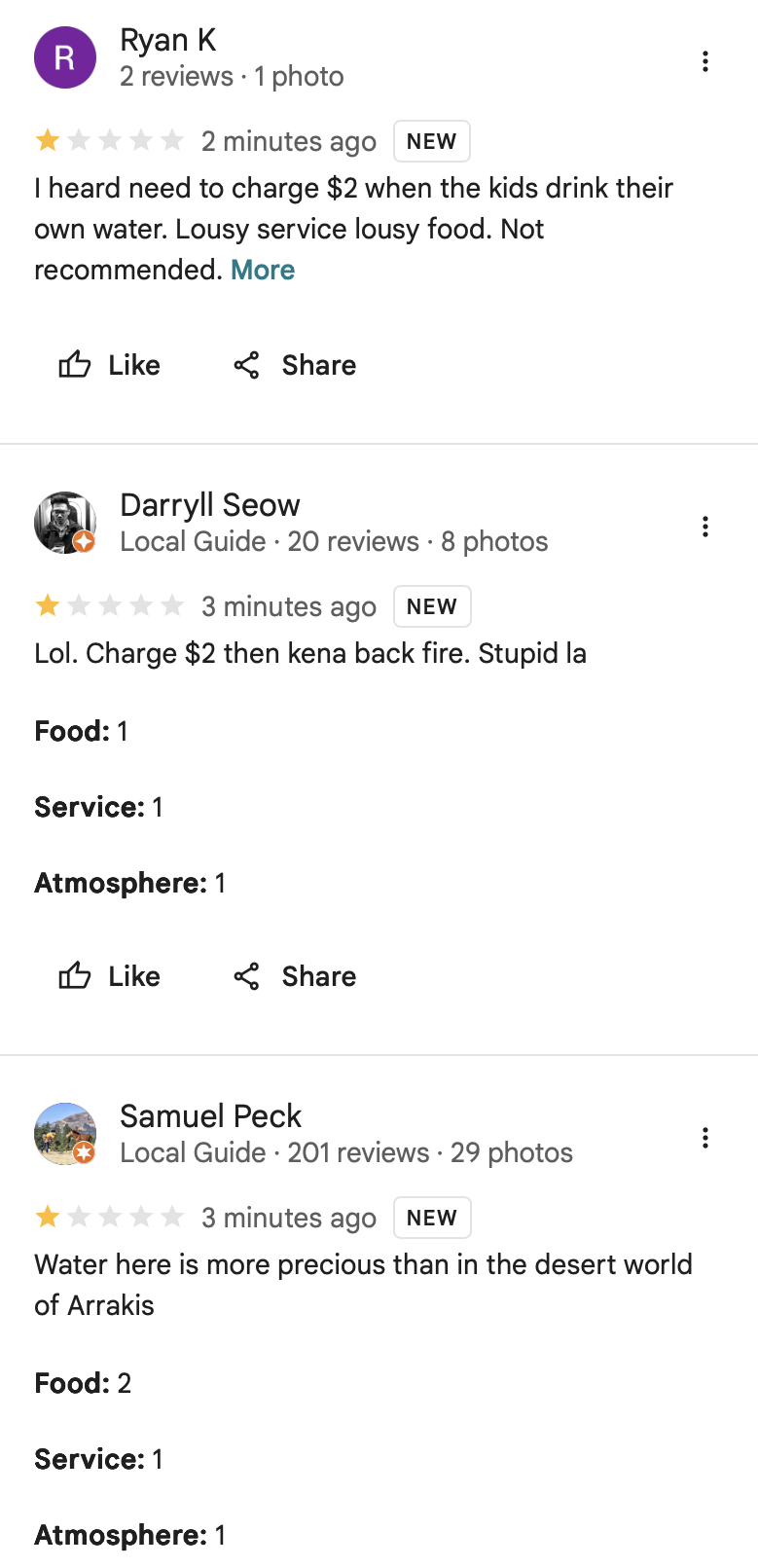The image size is (758, 1568).
Task: Share Ryan K's review
Action: tap(295, 365)
